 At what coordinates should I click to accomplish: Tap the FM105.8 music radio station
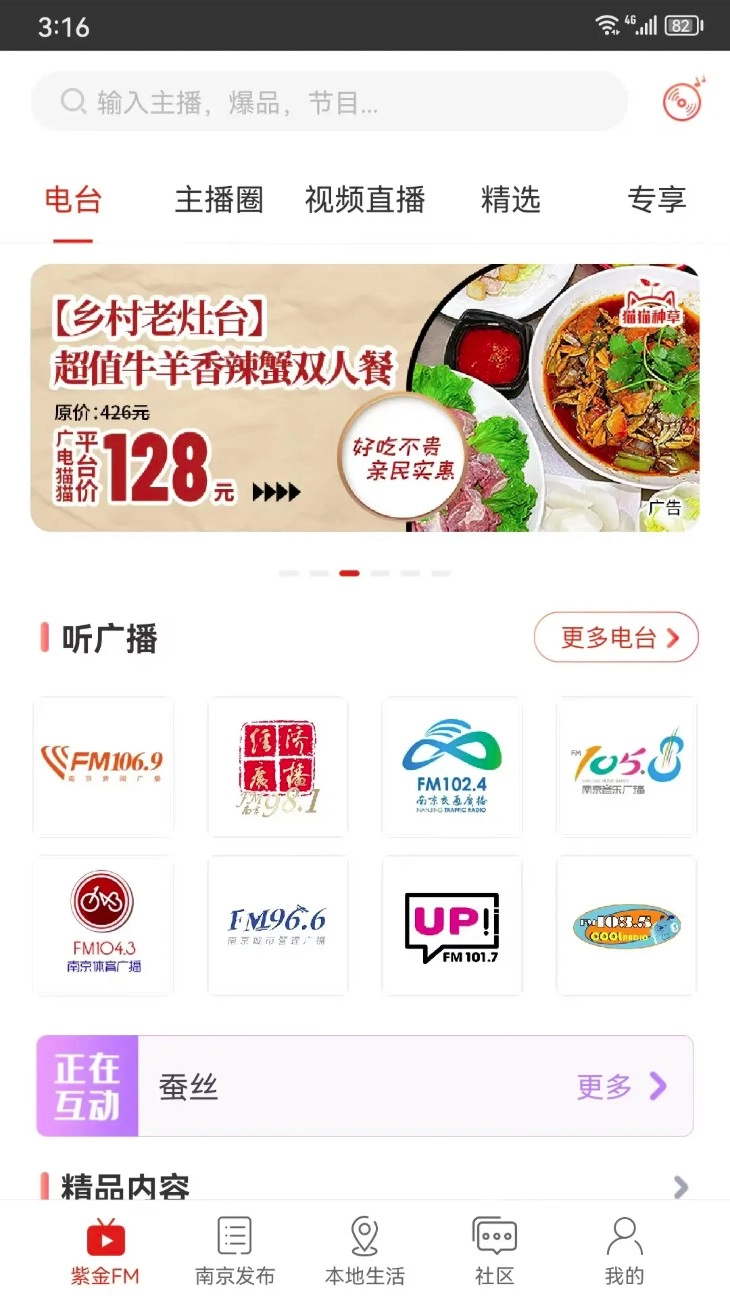point(625,765)
